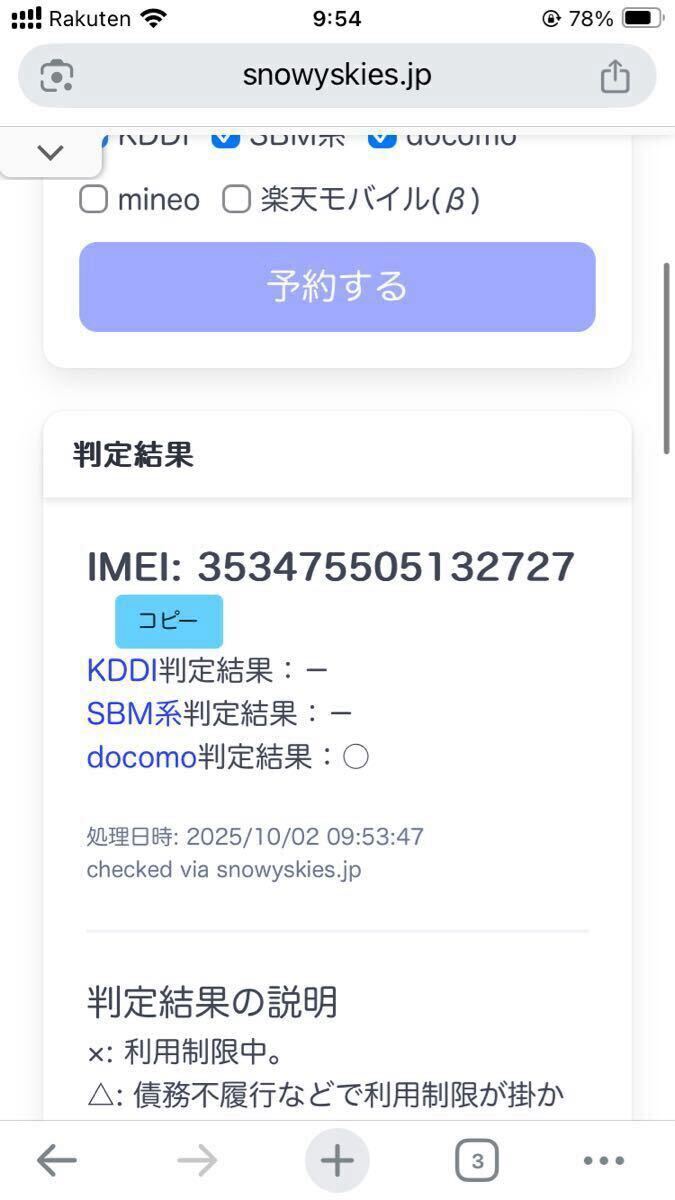
Task: Open the browser overflow menu
Action: 604,1160
